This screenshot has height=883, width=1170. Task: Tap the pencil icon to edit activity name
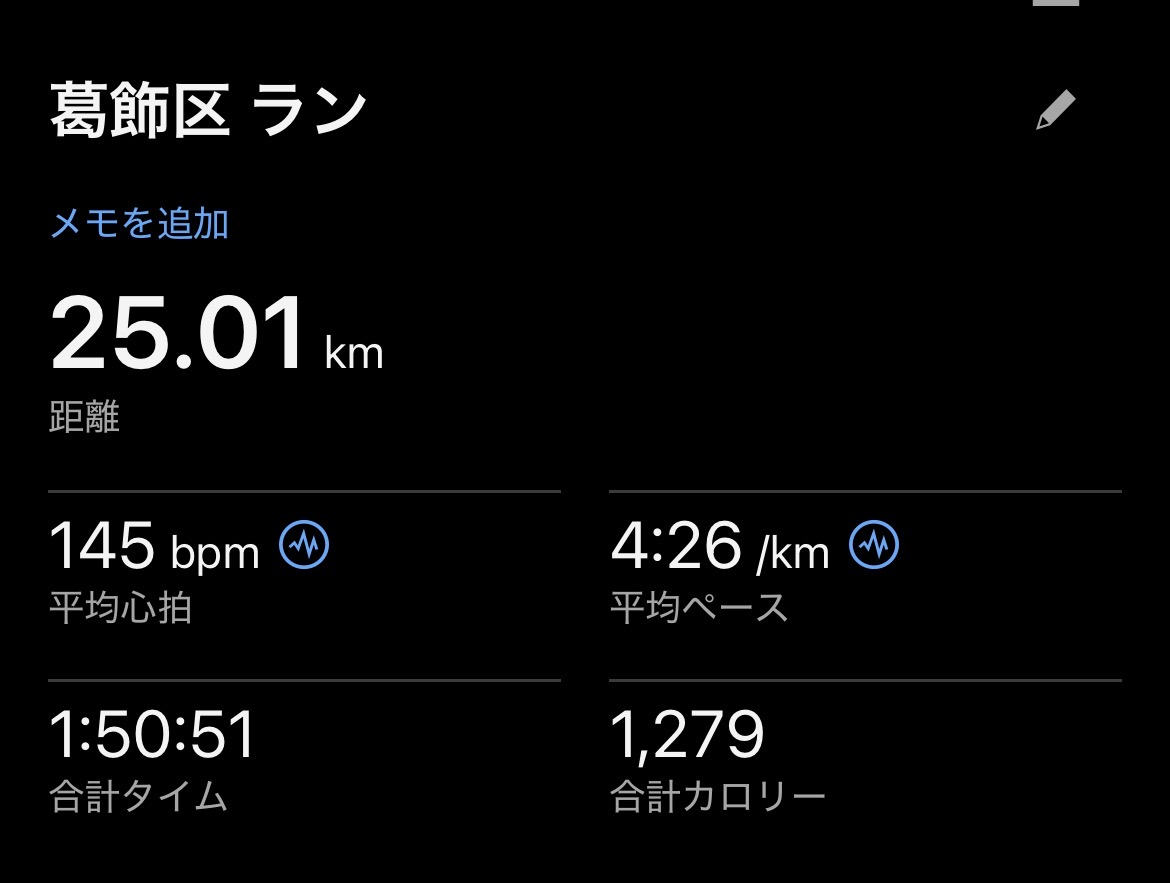(1054, 111)
